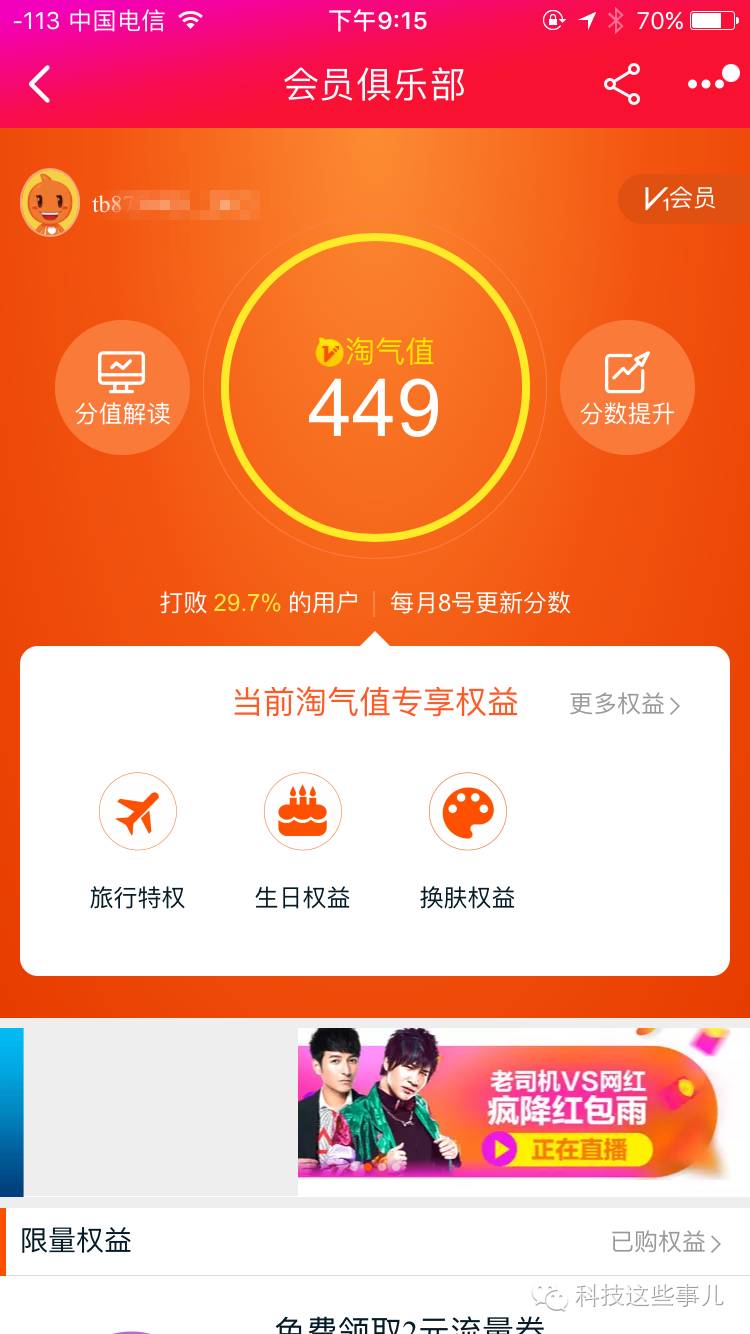This screenshot has width=750, height=1334.
Task: Tap the 换肤权益 palette icon
Action: tap(468, 811)
